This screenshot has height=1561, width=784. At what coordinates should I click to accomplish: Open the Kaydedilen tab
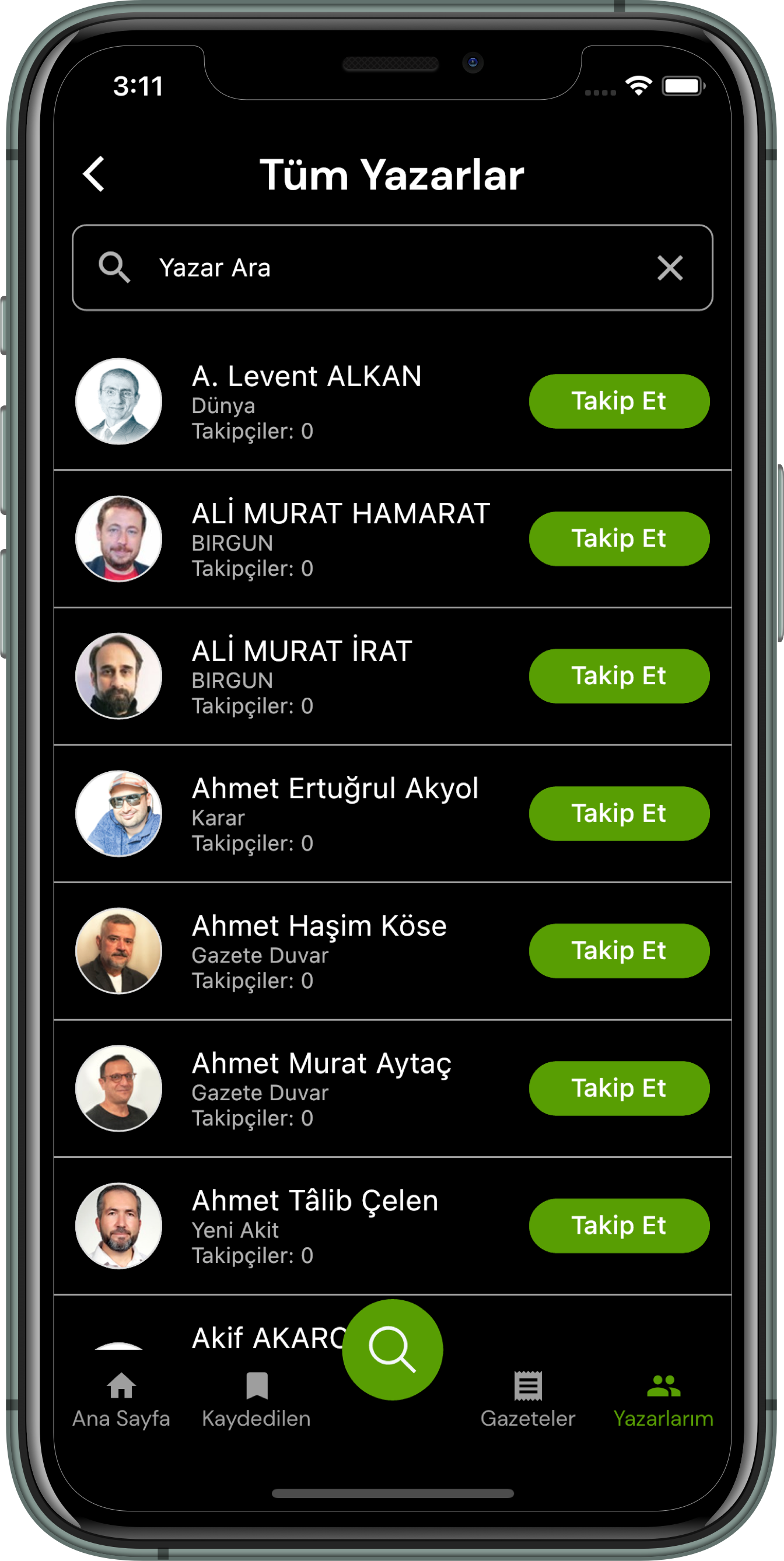[256, 1400]
